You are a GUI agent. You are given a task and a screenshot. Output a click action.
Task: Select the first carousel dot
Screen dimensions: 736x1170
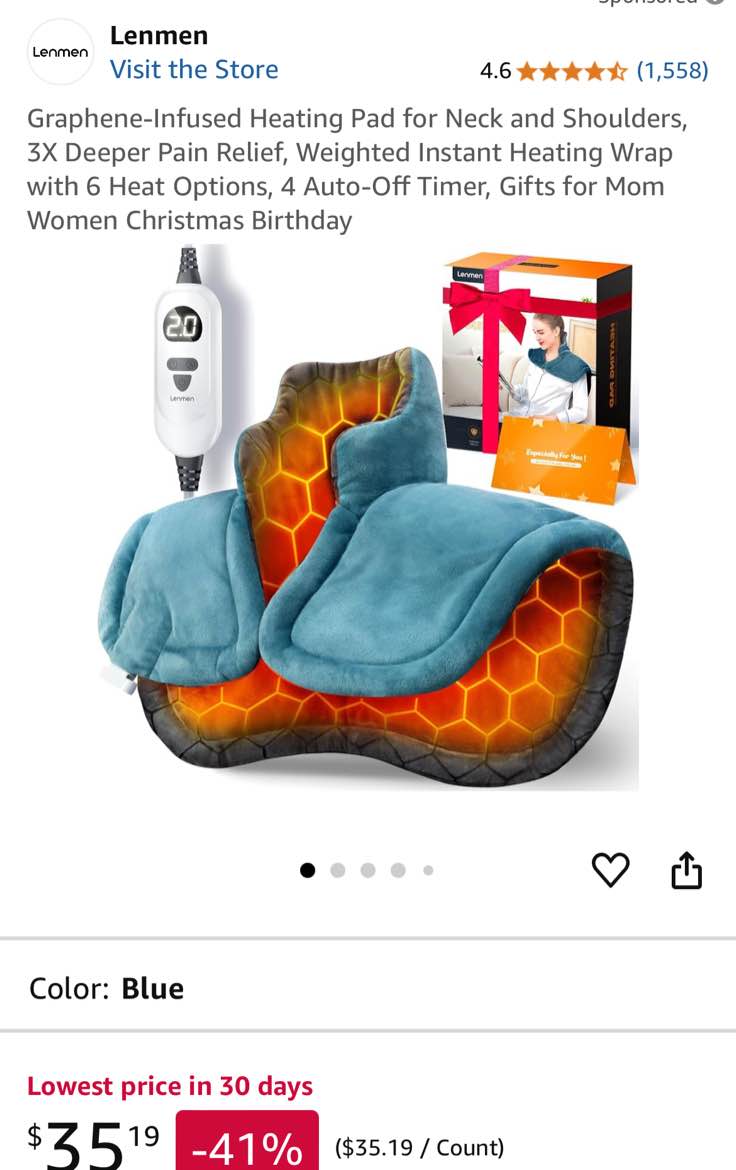305,870
